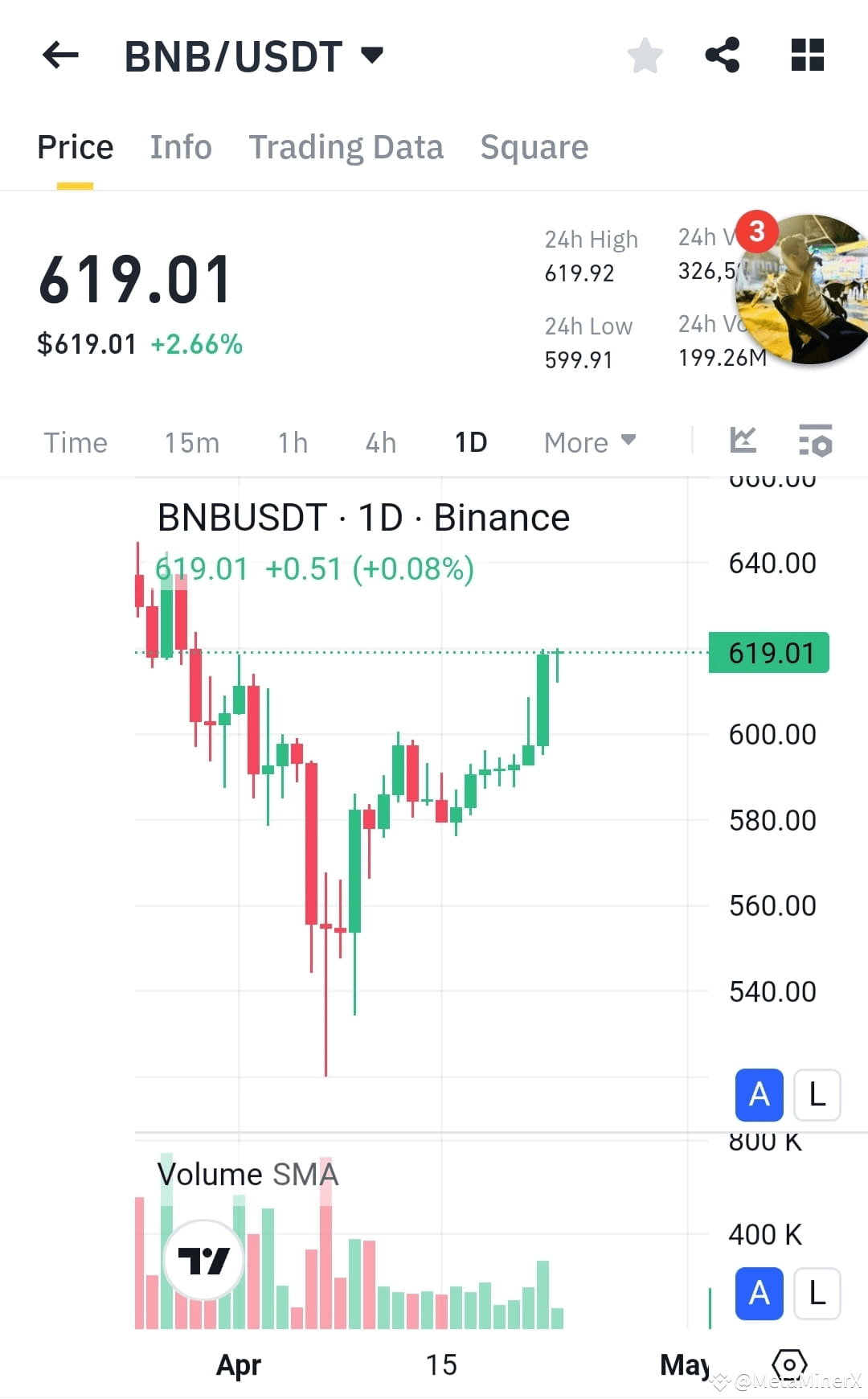Switch to the Info tab
This screenshot has width=868, height=1399.
coord(180,147)
